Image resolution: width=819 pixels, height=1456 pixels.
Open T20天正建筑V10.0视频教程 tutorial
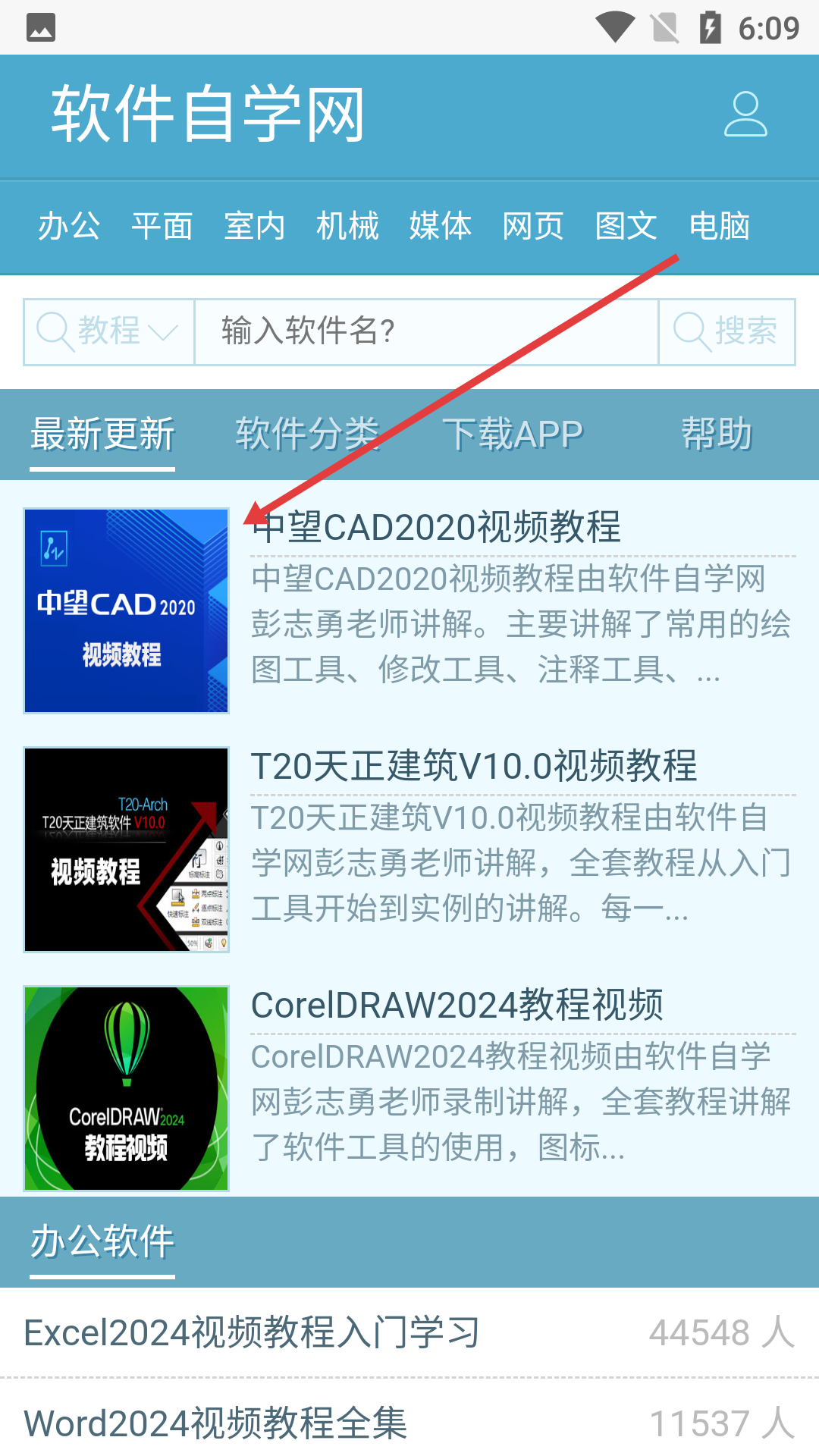click(x=474, y=766)
